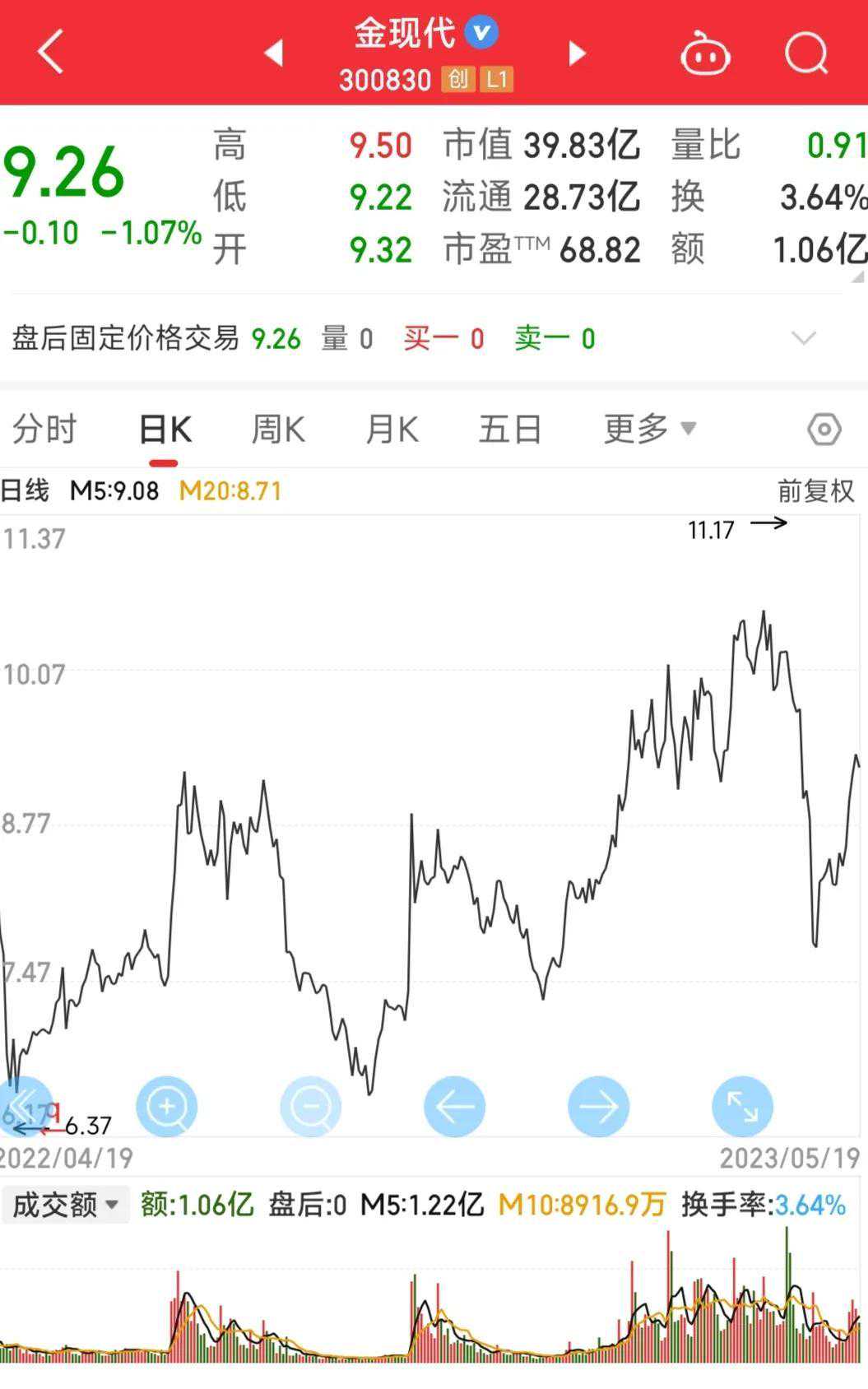Zoom out on the K-line chart
The image size is (868, 1389).
[x=311, y=1107]
